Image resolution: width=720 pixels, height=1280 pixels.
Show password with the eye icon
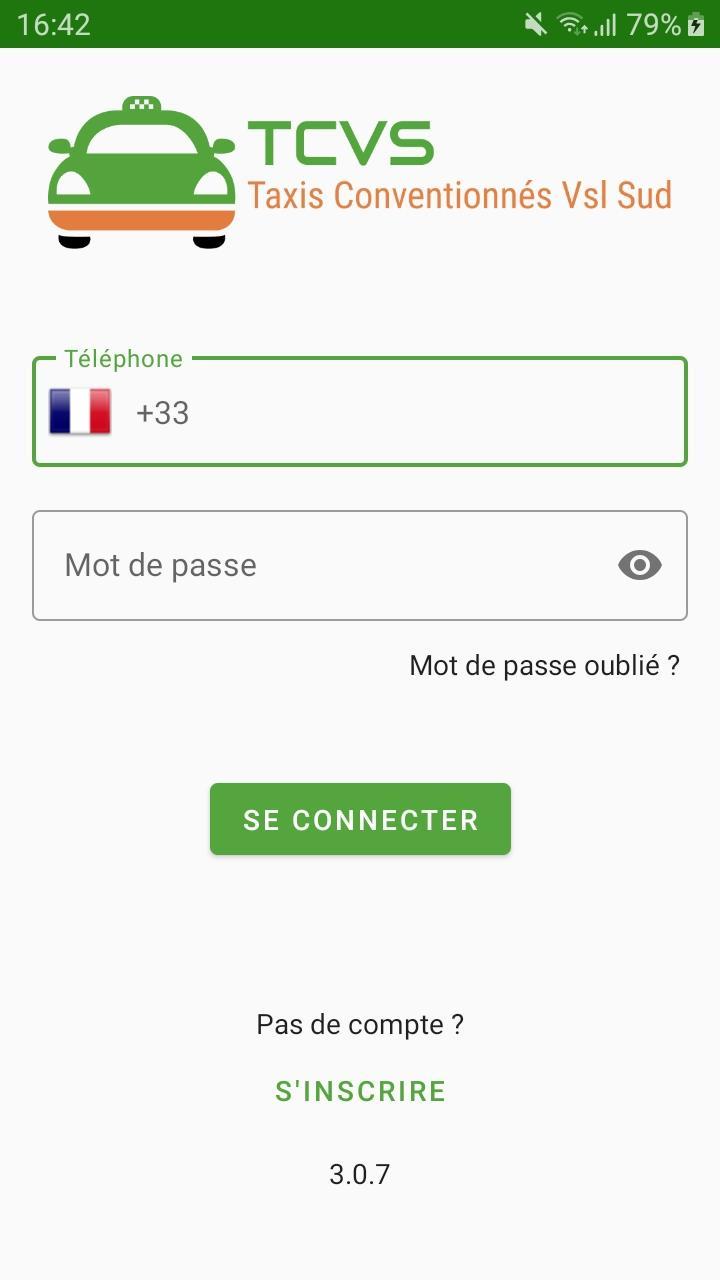(640, 566)
